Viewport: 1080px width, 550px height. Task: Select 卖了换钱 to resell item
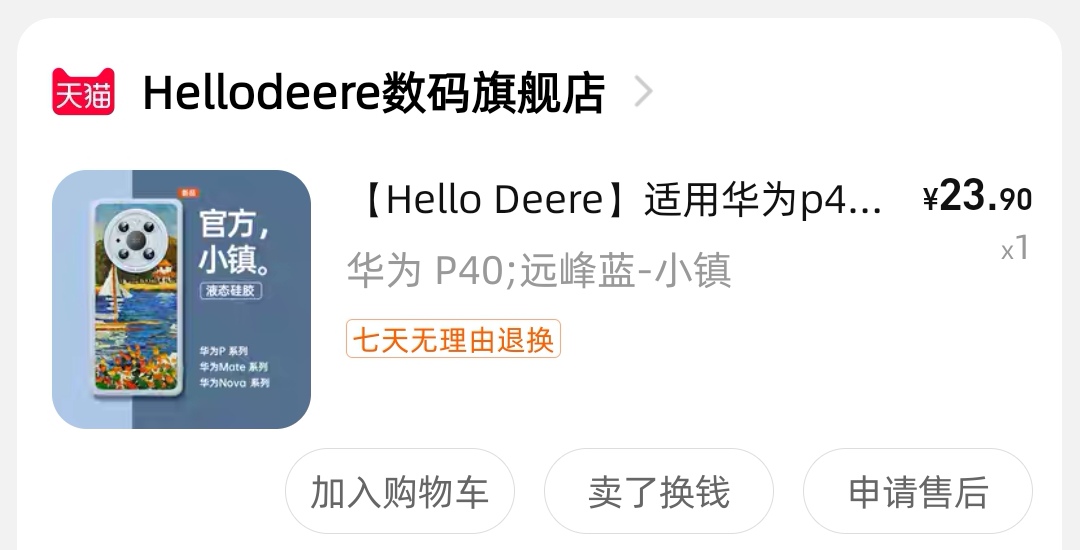pyautogui.click(x=658, y=492)
